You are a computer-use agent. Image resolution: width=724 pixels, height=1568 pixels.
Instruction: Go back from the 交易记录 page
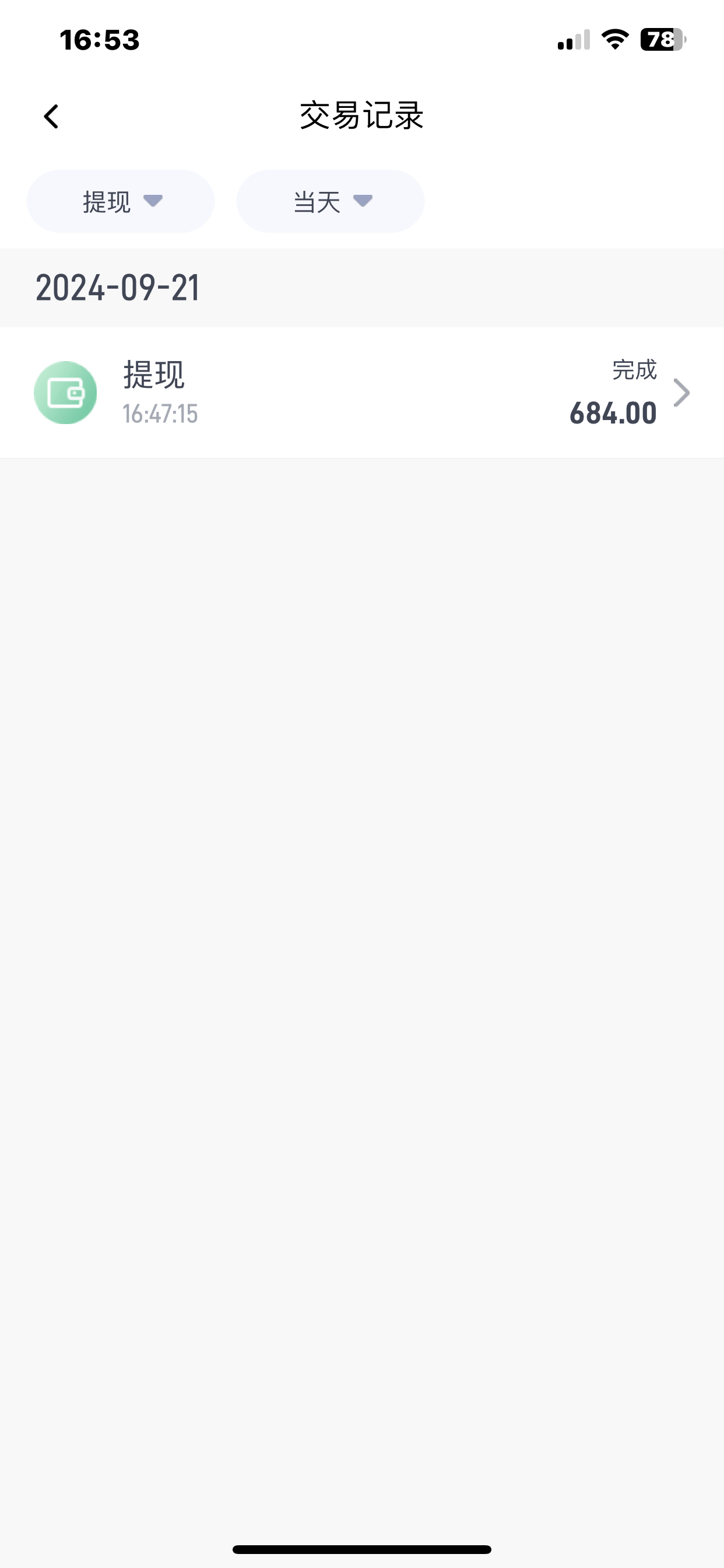coord(52,116)
